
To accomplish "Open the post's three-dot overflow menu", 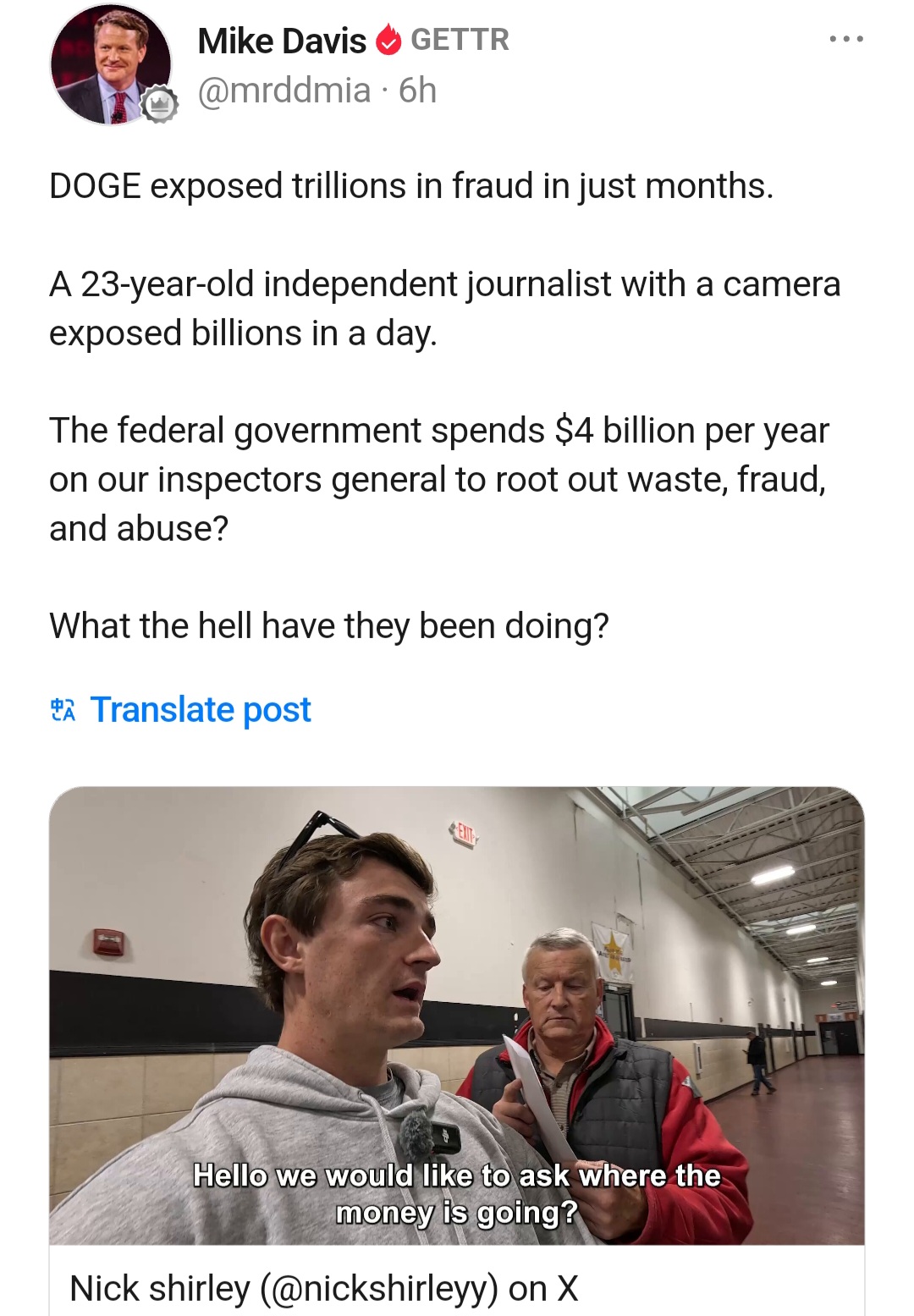I will (845, 39).
